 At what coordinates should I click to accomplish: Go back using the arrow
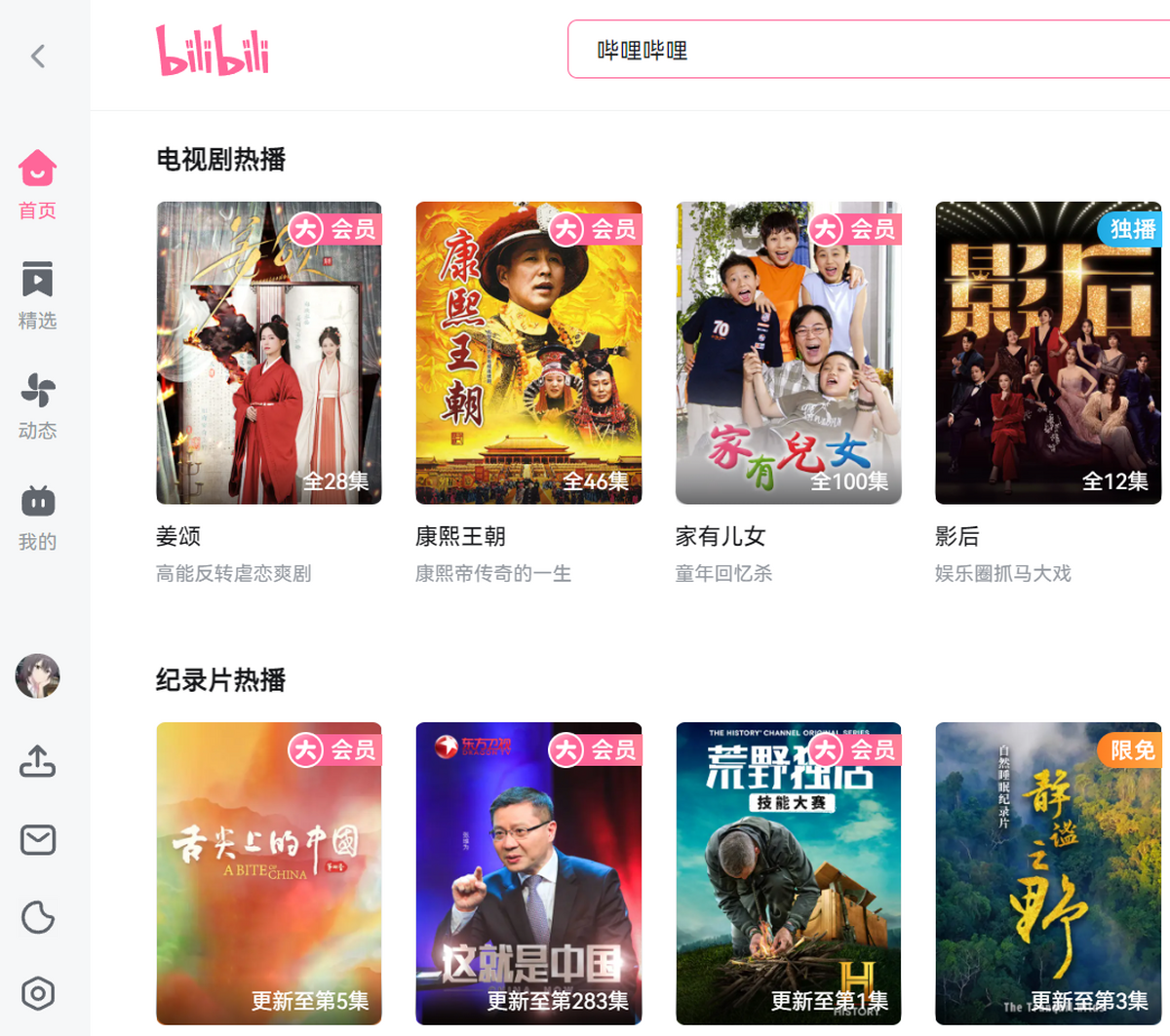tap(38, 57)
